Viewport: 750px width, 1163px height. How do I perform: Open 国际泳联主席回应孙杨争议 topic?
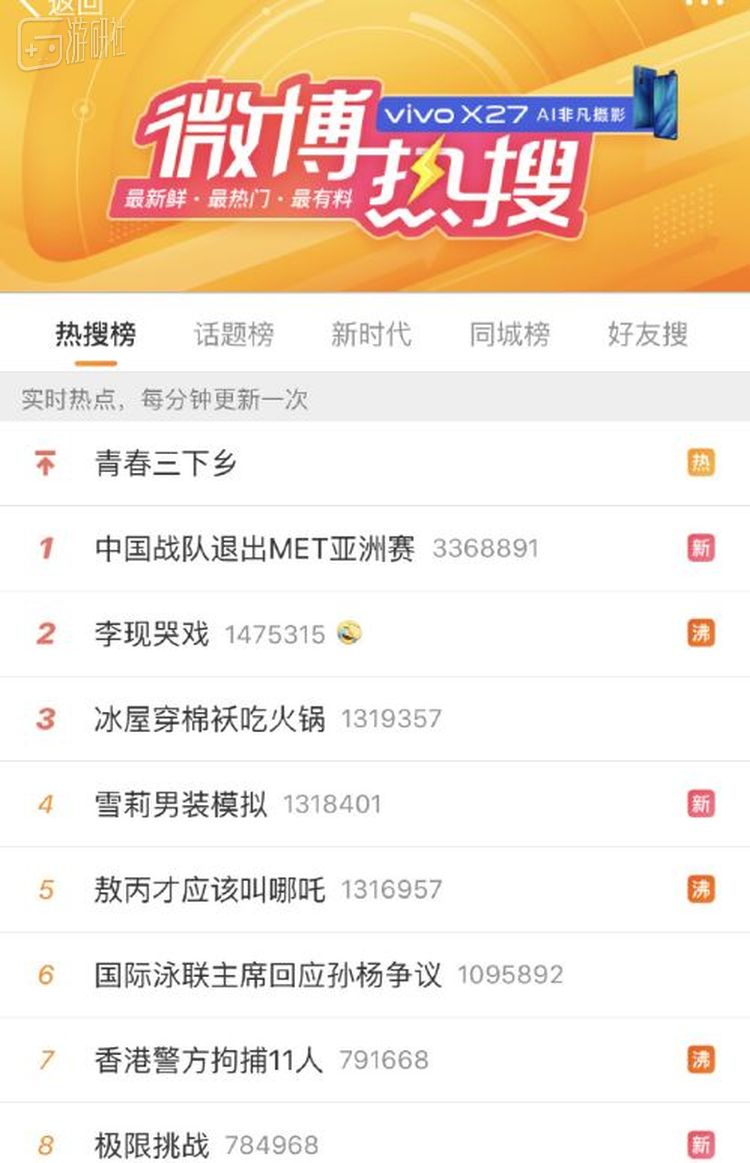[268, 975]
